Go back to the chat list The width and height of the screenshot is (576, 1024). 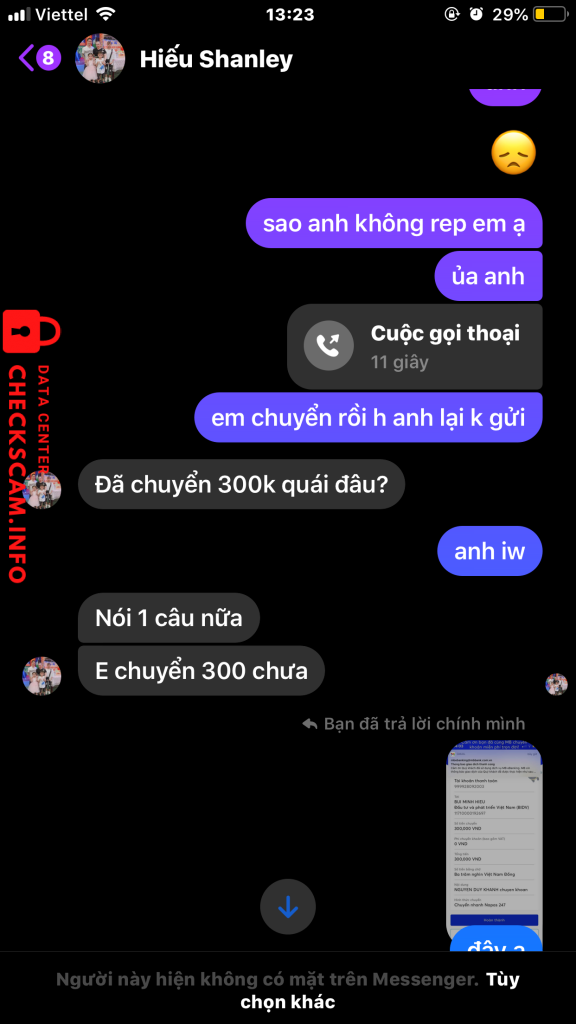click(x=39, y=59)
